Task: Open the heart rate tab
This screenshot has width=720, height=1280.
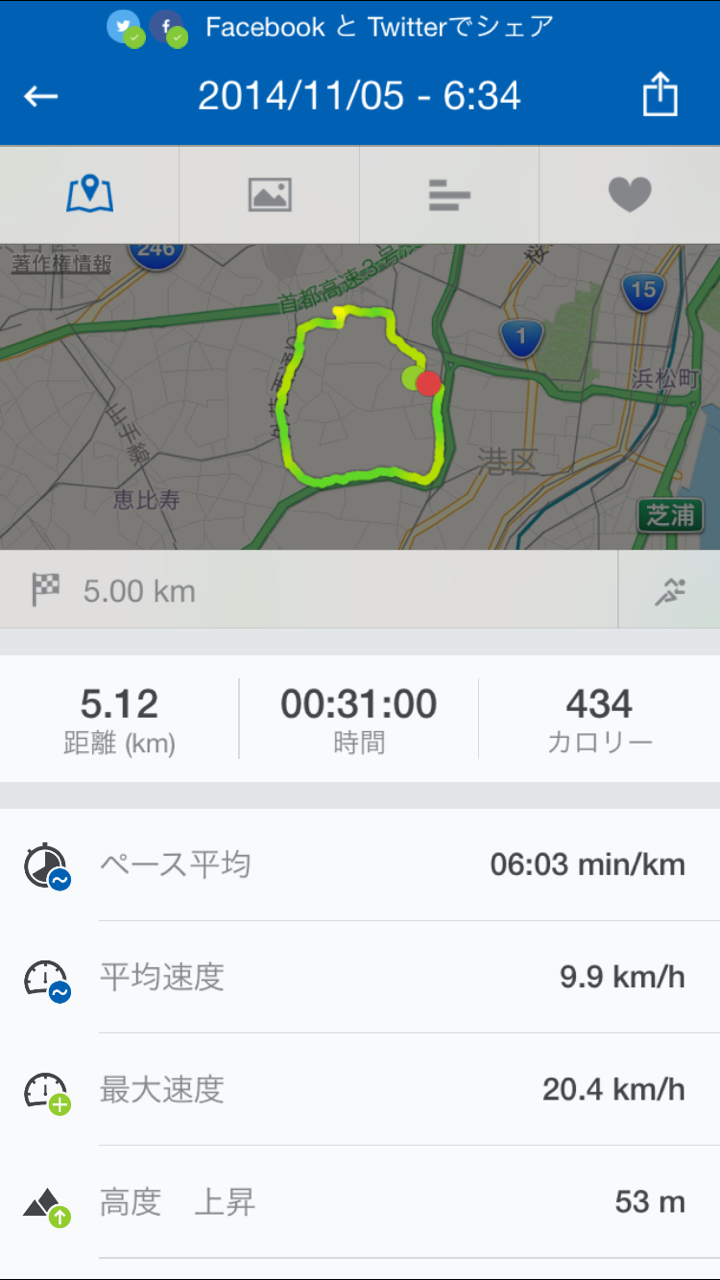Action: pos(629,194)
